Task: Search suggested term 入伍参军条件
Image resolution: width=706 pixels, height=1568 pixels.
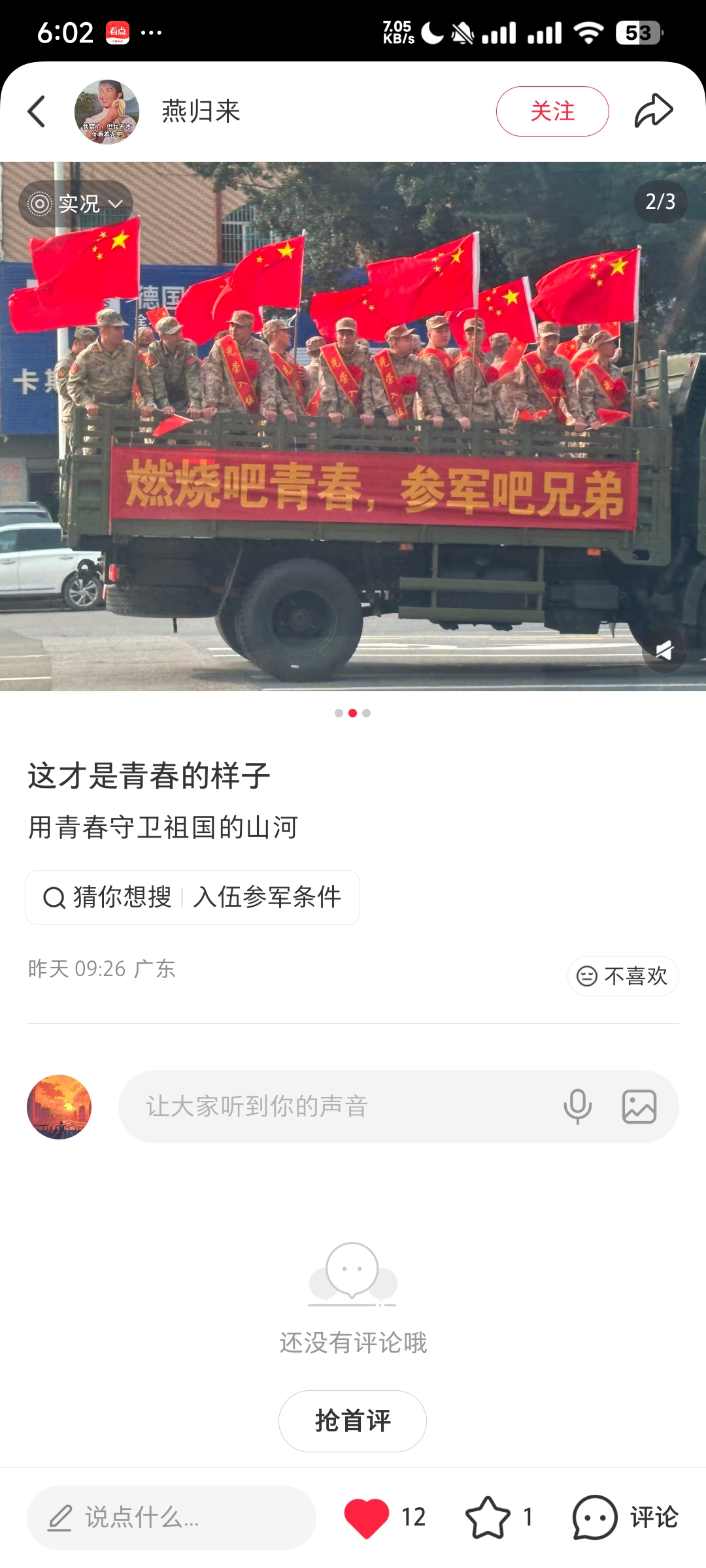Action: [266, 897]
